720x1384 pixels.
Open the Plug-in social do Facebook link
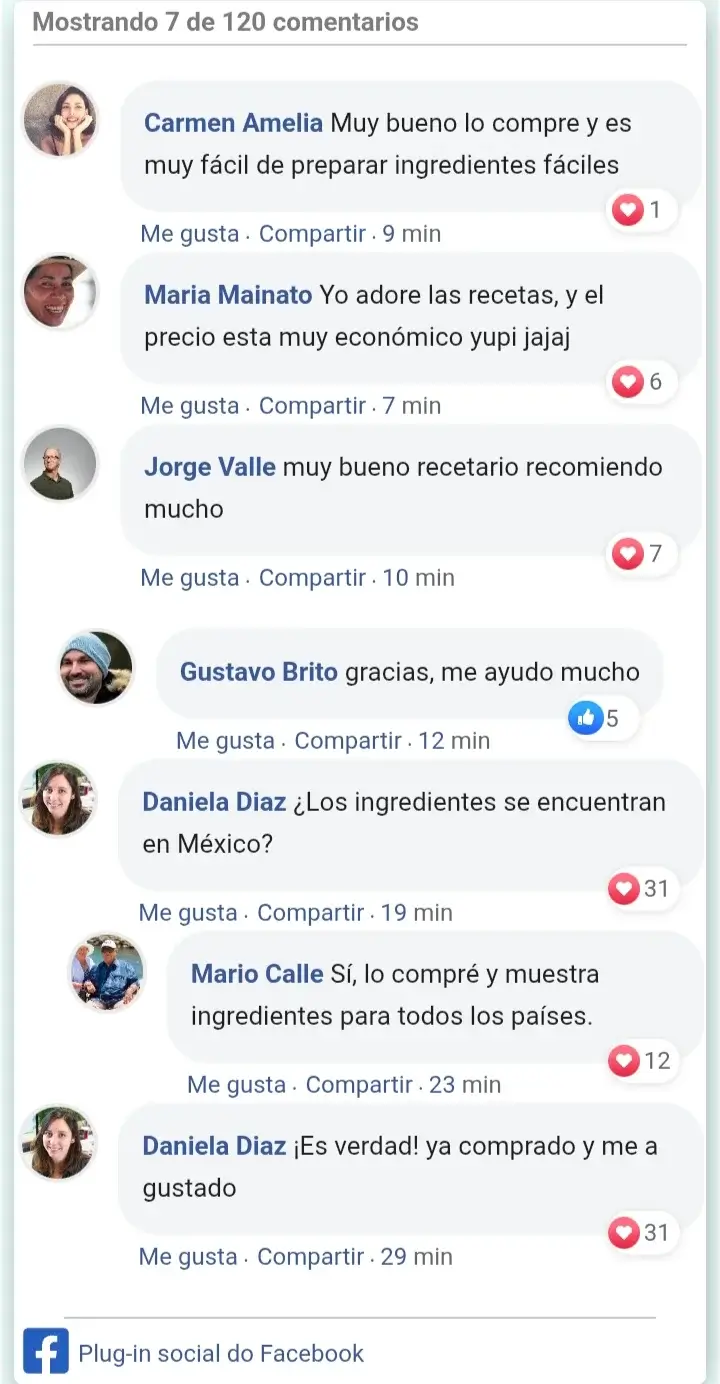pos(221,1354)
